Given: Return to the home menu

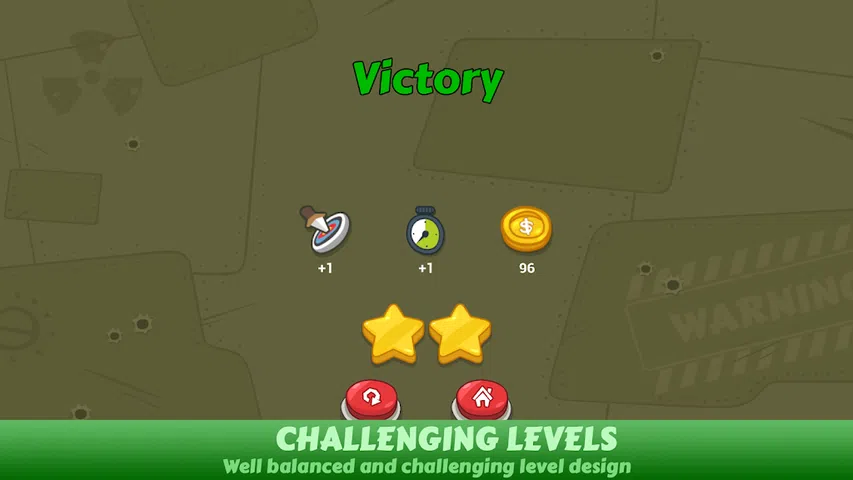Looking at the screenshot, I should pyautogui.click(x=482, y=399).
